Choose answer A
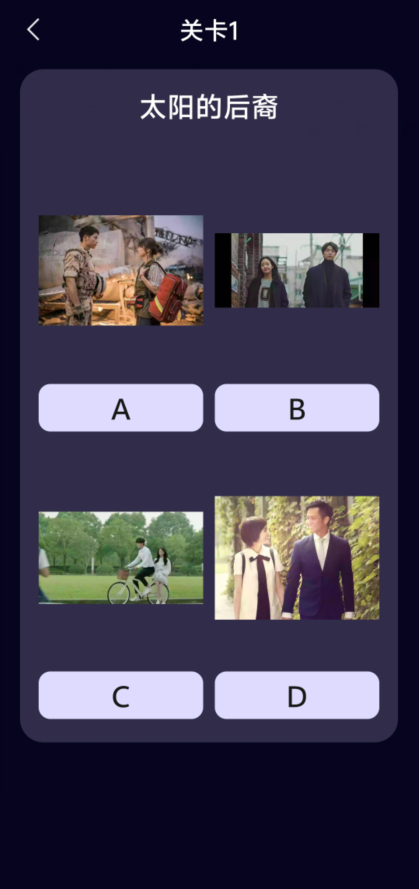This screenshot has height=889, width=420. (121, 408)
